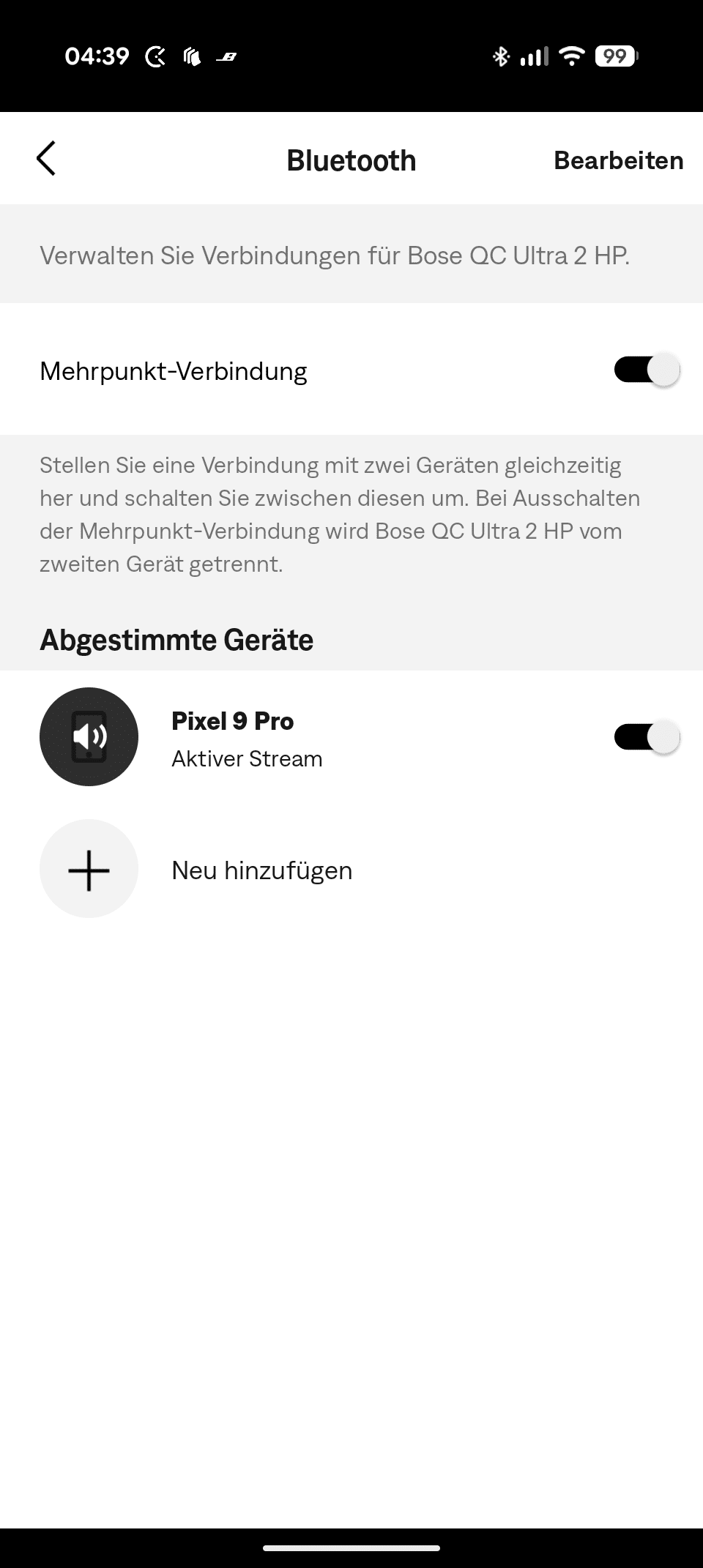Select Neu hinzufügen to add a device

click(x=261, y=870)
